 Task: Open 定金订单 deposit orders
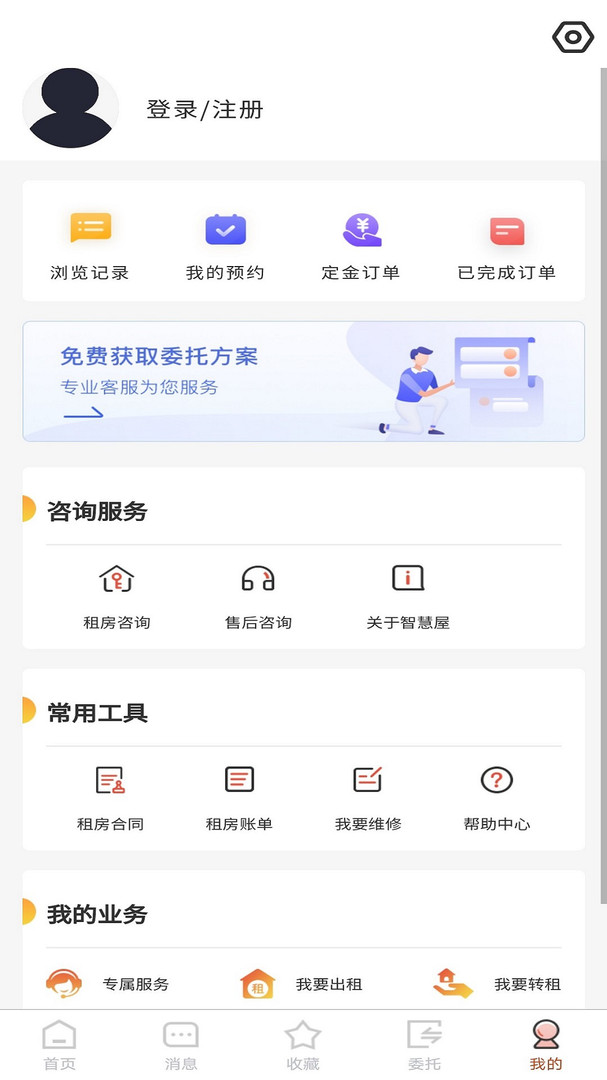click(x=361, y=246)
